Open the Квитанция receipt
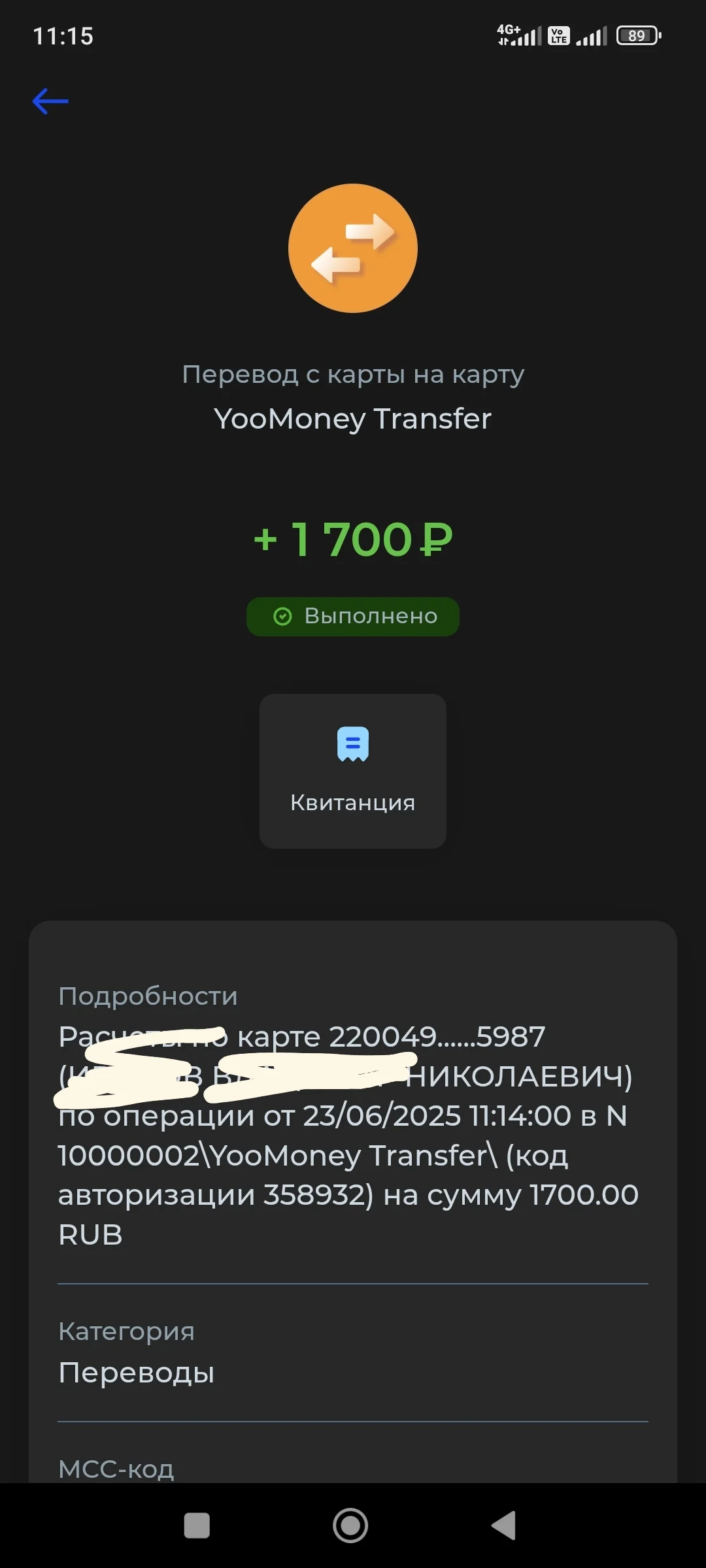The width and height of the screenshot is (706, 1568). point(353,771)
